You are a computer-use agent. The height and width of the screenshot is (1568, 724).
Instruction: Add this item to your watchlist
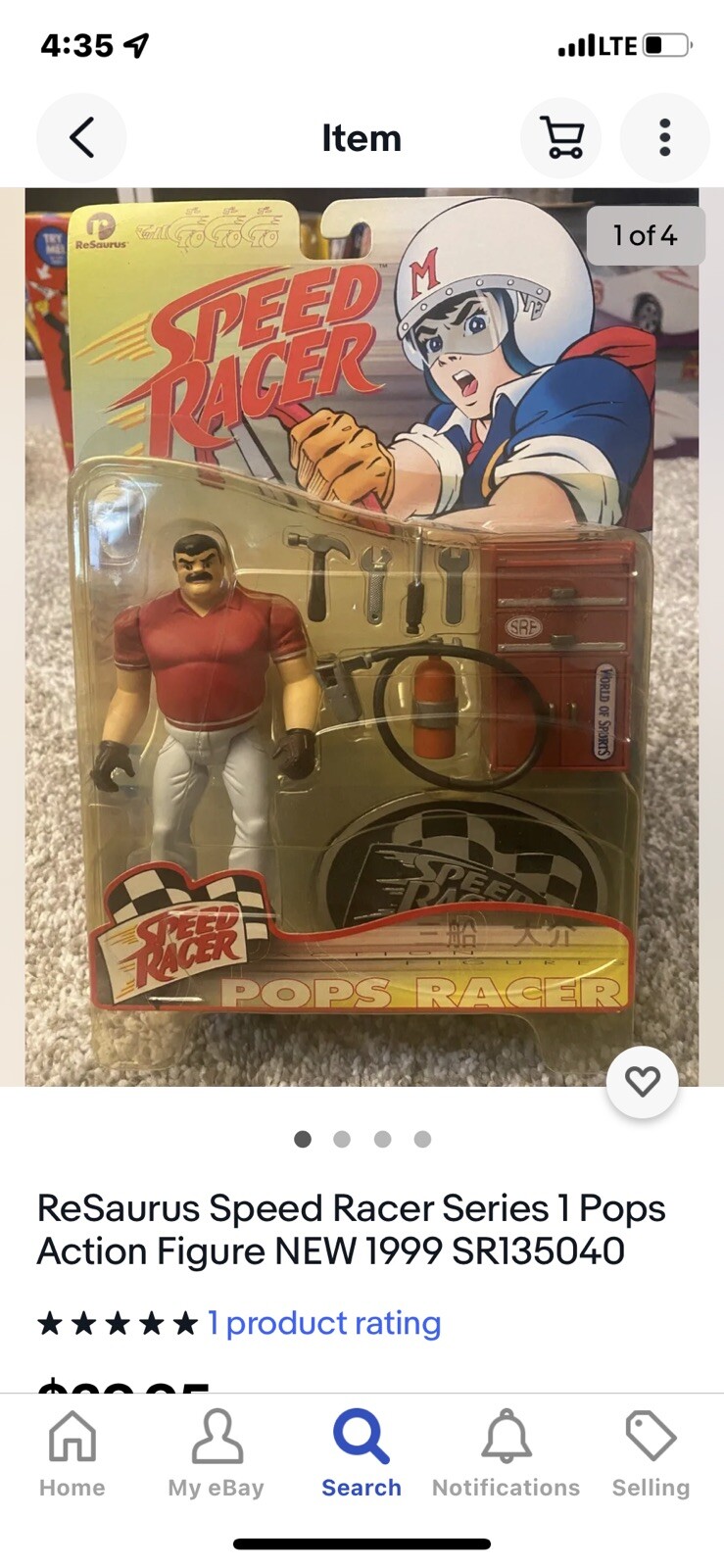click(x=642, y=1082)
